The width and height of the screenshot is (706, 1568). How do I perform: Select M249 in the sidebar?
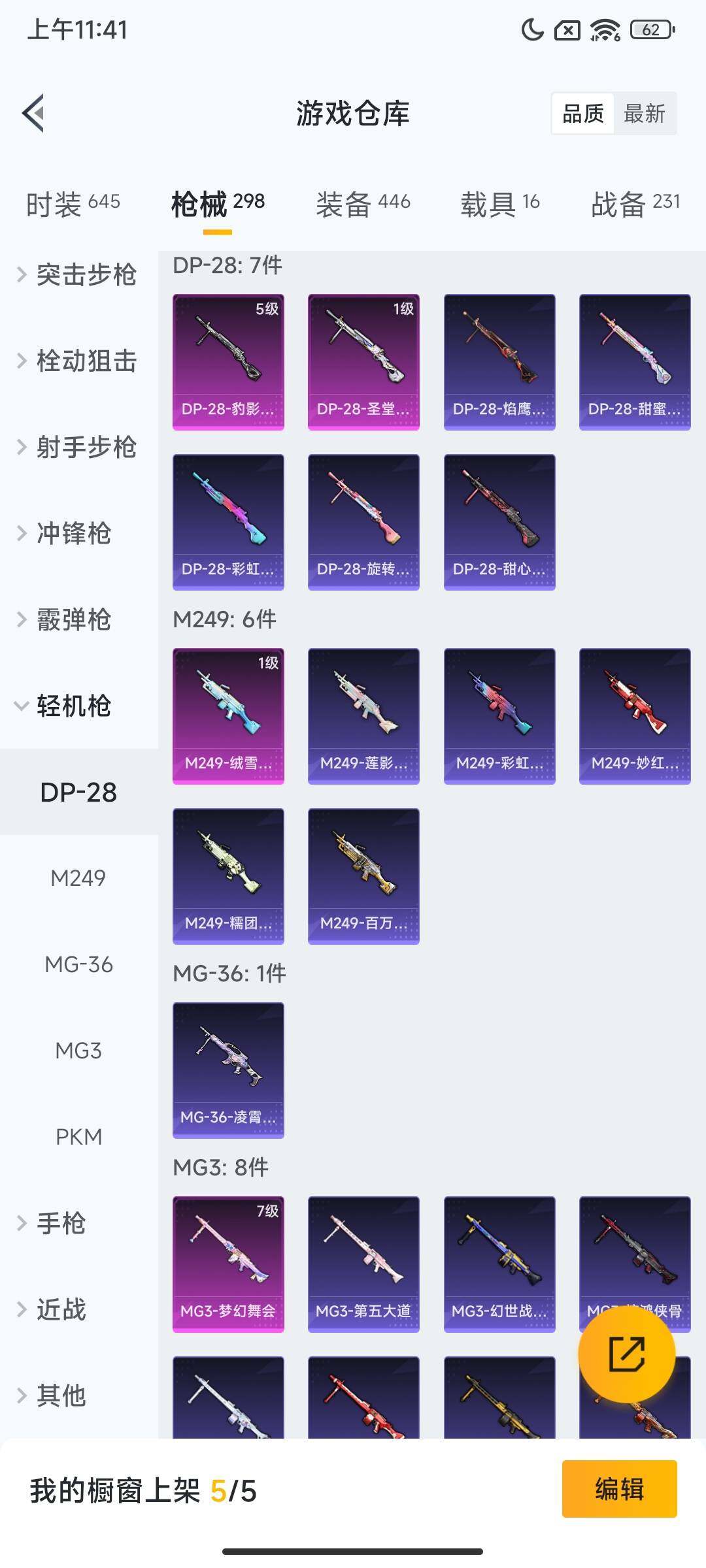pos(78,878)
